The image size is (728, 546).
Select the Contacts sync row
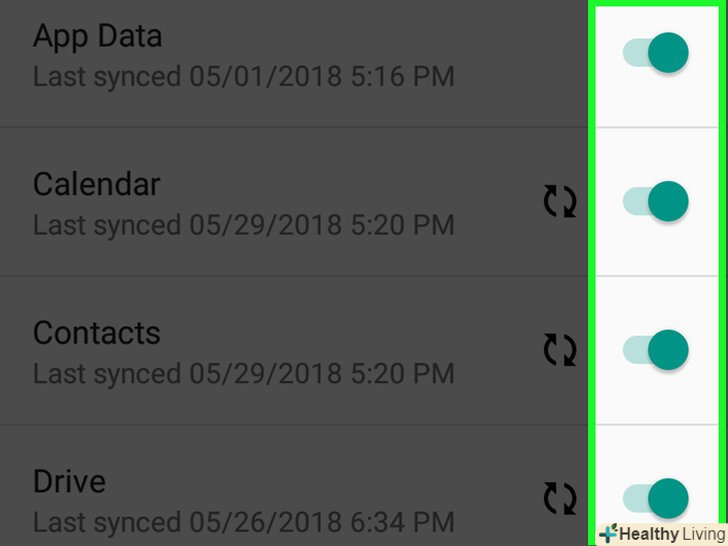coord(243,352)
